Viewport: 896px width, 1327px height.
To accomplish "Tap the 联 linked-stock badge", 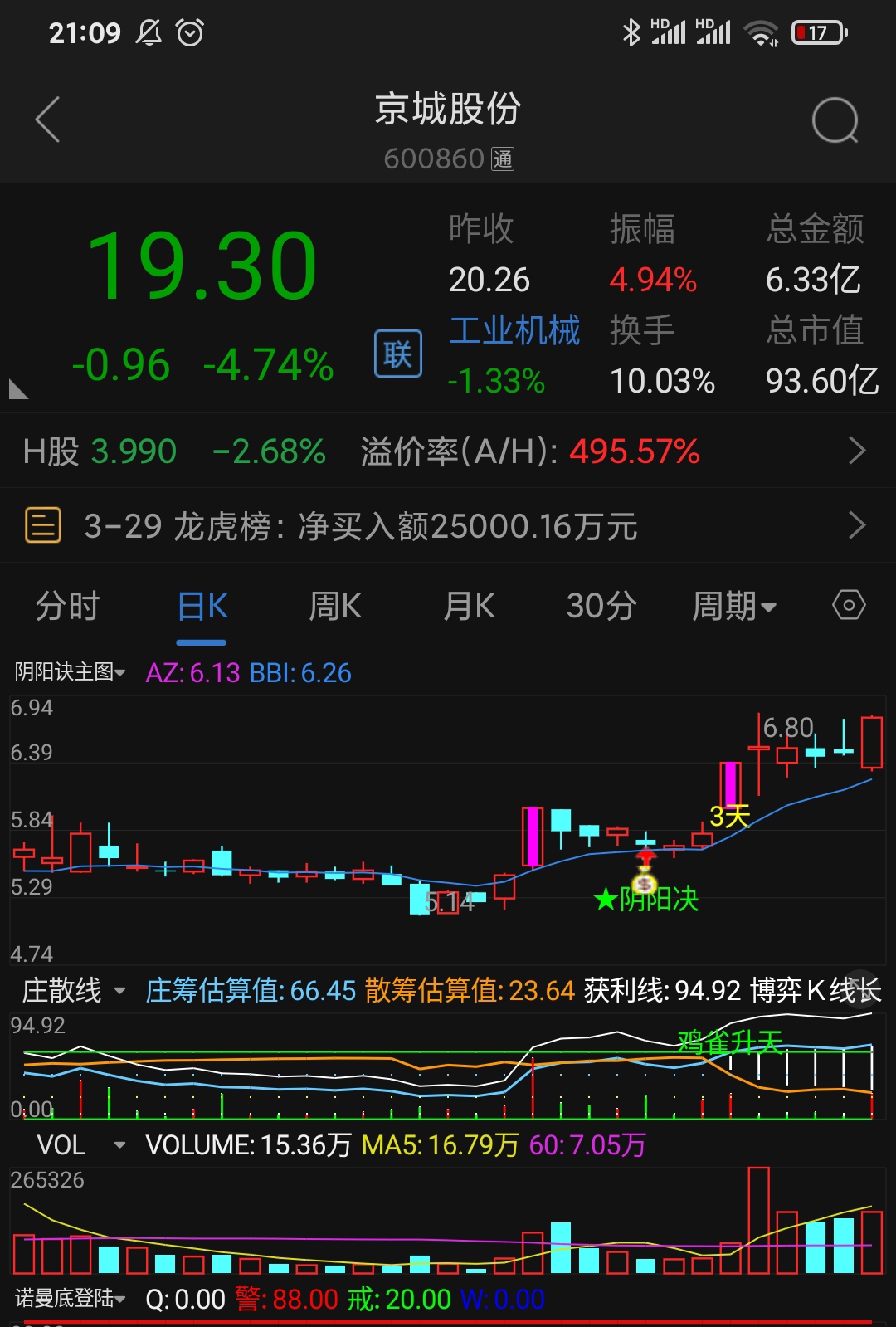I will pyautogui.click(x=398, y=354).
